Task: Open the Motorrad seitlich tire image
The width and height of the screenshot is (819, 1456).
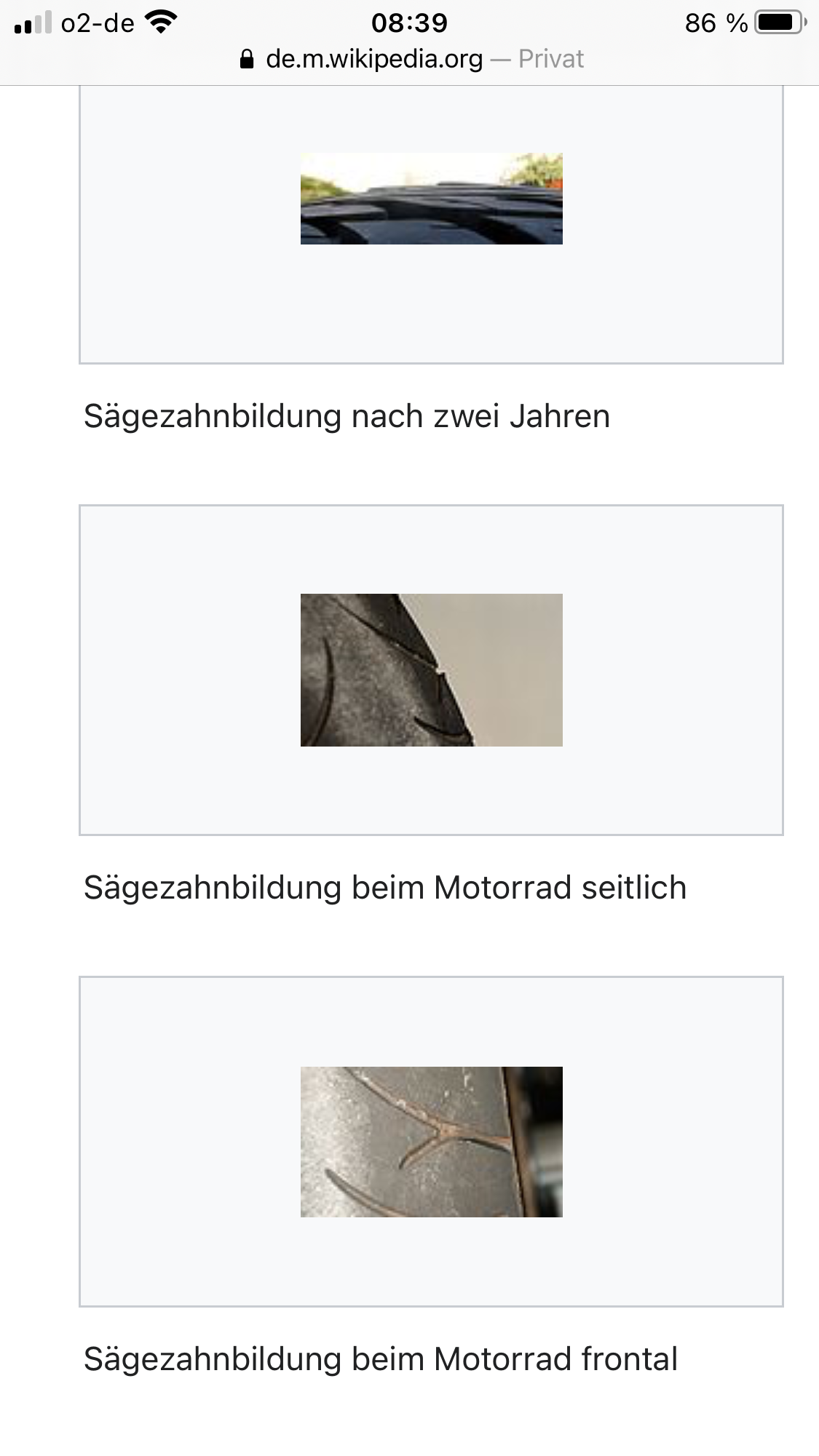Action: tap(431, 669)
